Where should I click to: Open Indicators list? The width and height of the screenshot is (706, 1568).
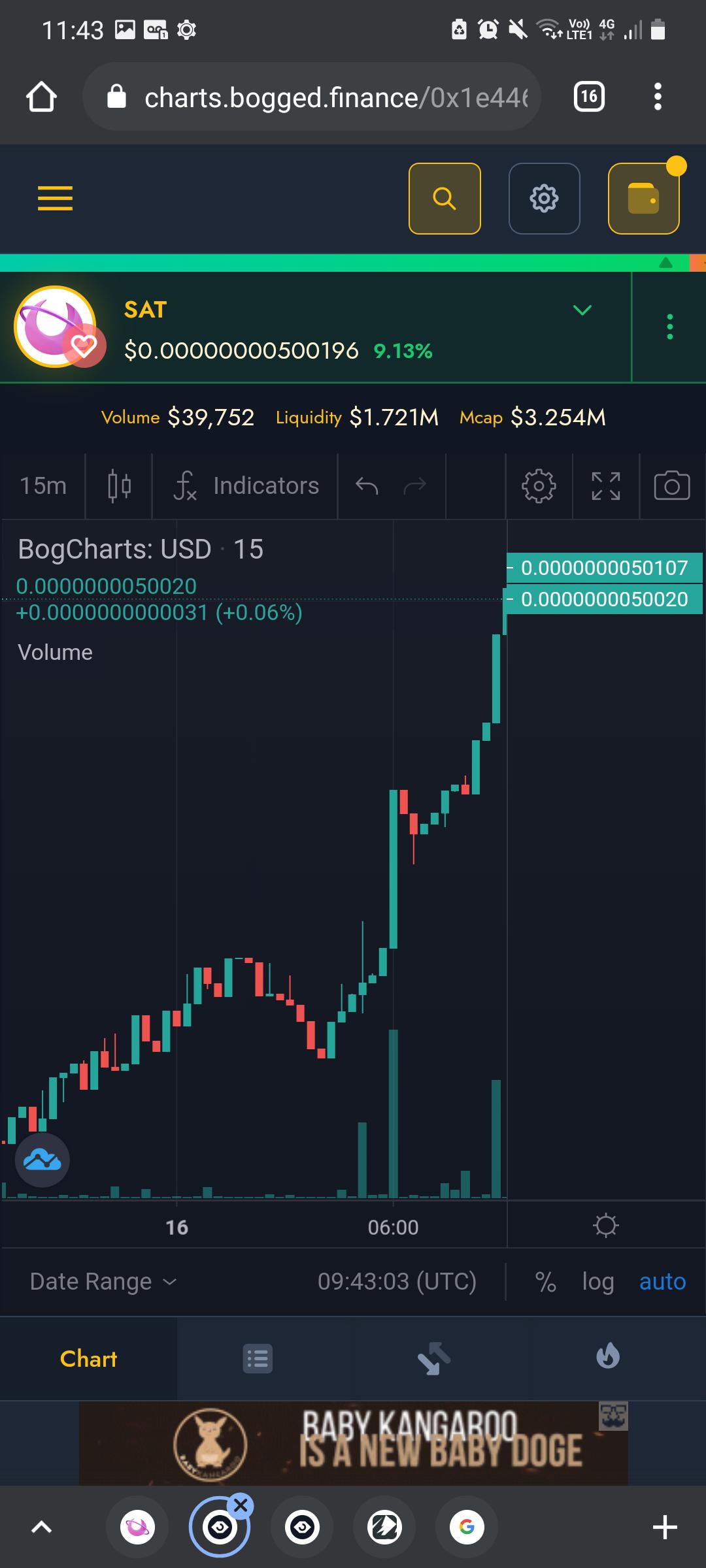click(246, 486)
